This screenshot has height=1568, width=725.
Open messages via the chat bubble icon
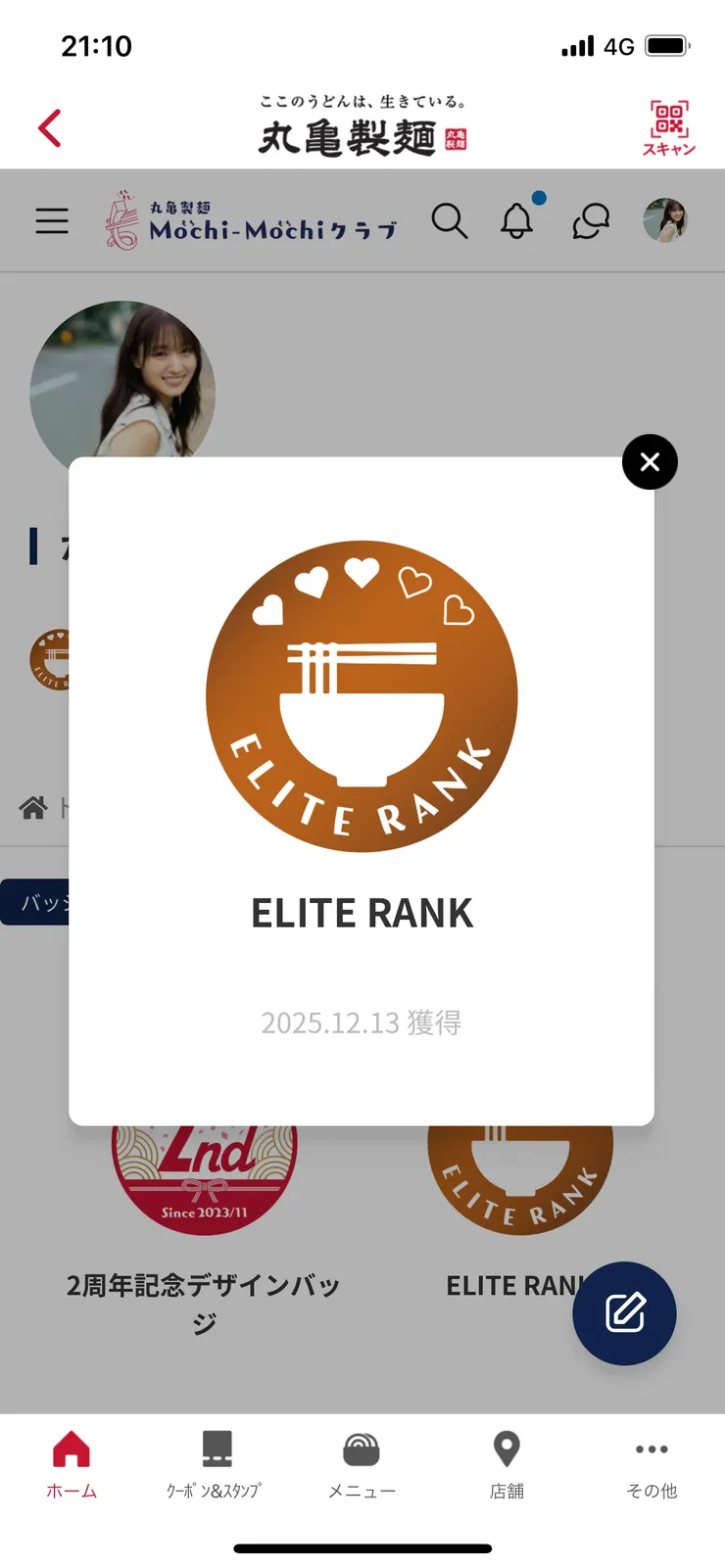[x=590, y=222]
